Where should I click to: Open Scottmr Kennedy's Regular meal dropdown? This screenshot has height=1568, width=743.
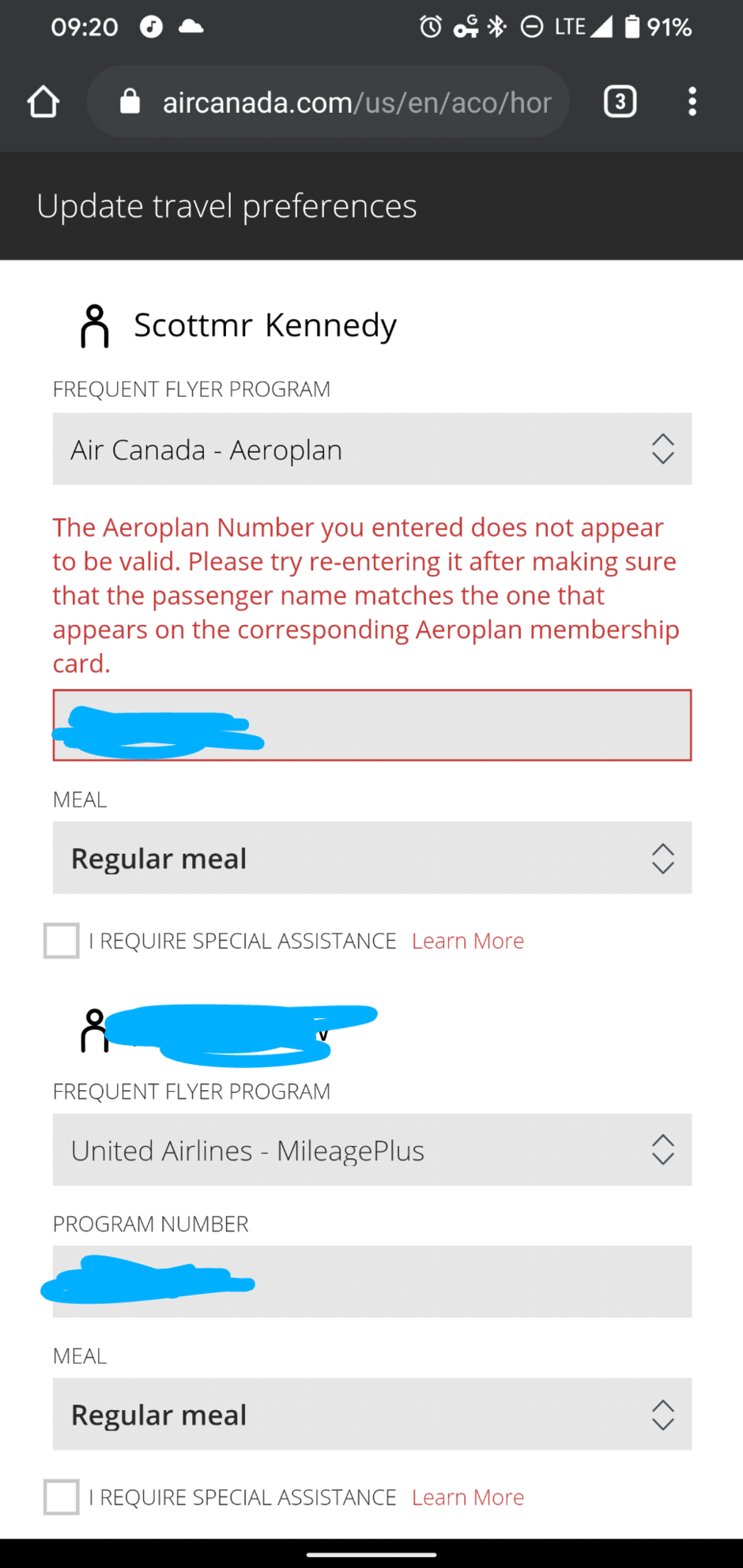372,858
